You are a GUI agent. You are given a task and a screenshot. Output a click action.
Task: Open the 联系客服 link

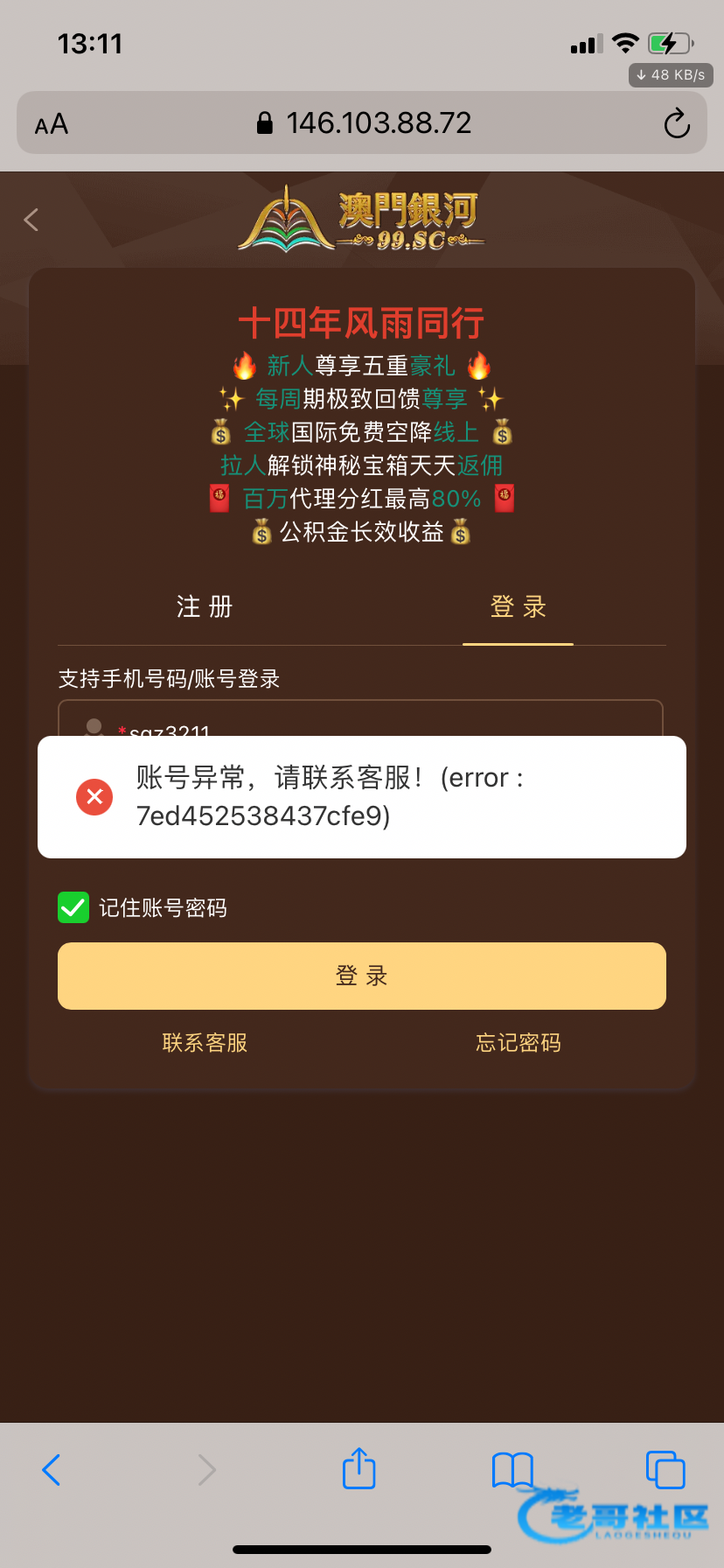[x=205, y=1042]
